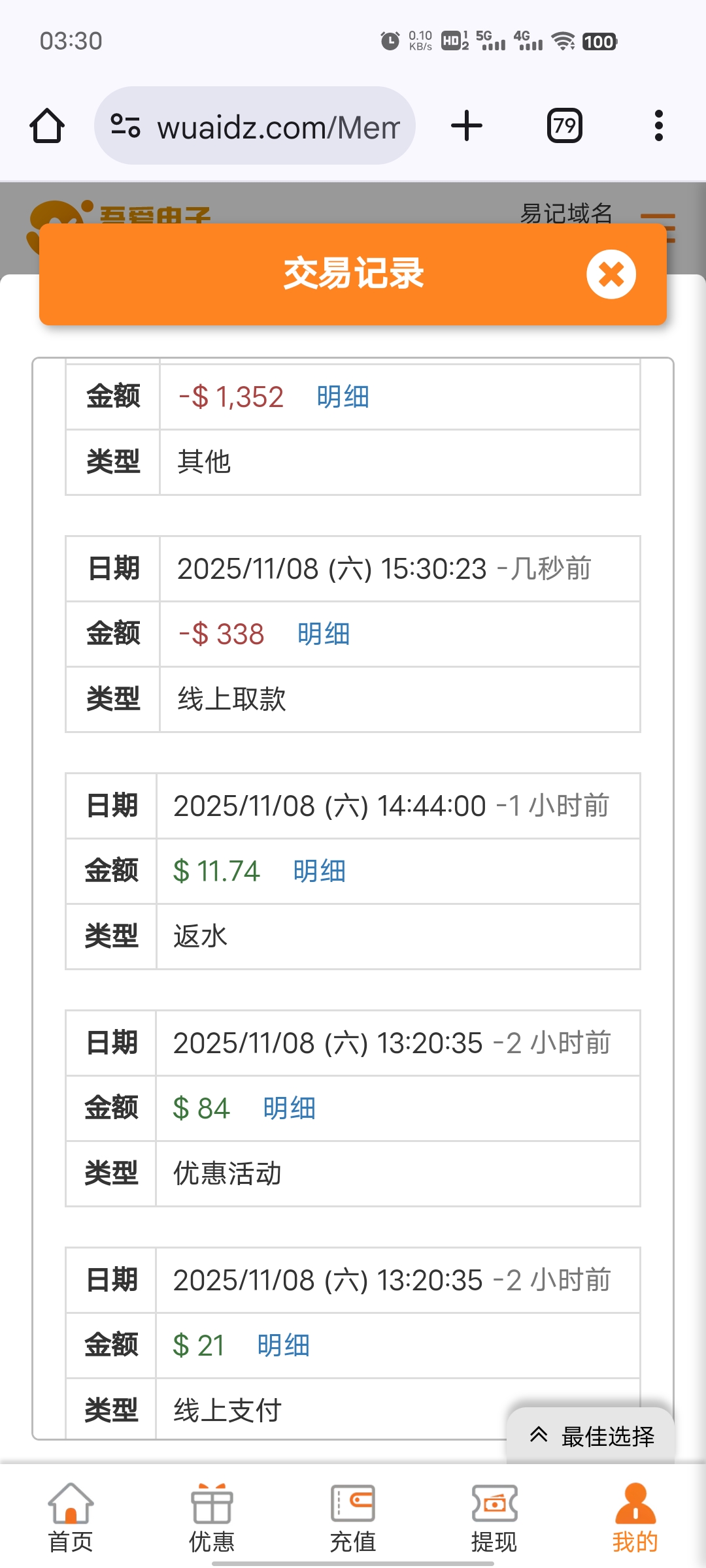View 明细 of the -$338 withdrawal
This screenshot has height=1568, width=706.
tap(323, 634)
